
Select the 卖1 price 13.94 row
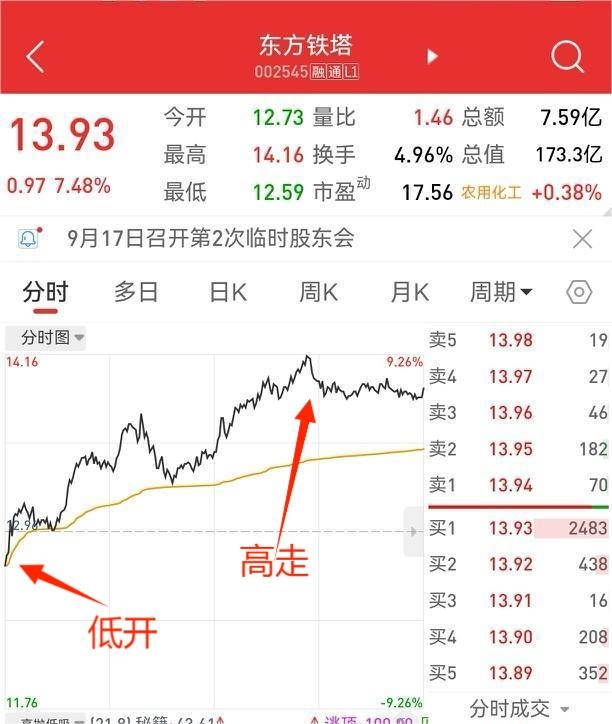coord(518,487)
